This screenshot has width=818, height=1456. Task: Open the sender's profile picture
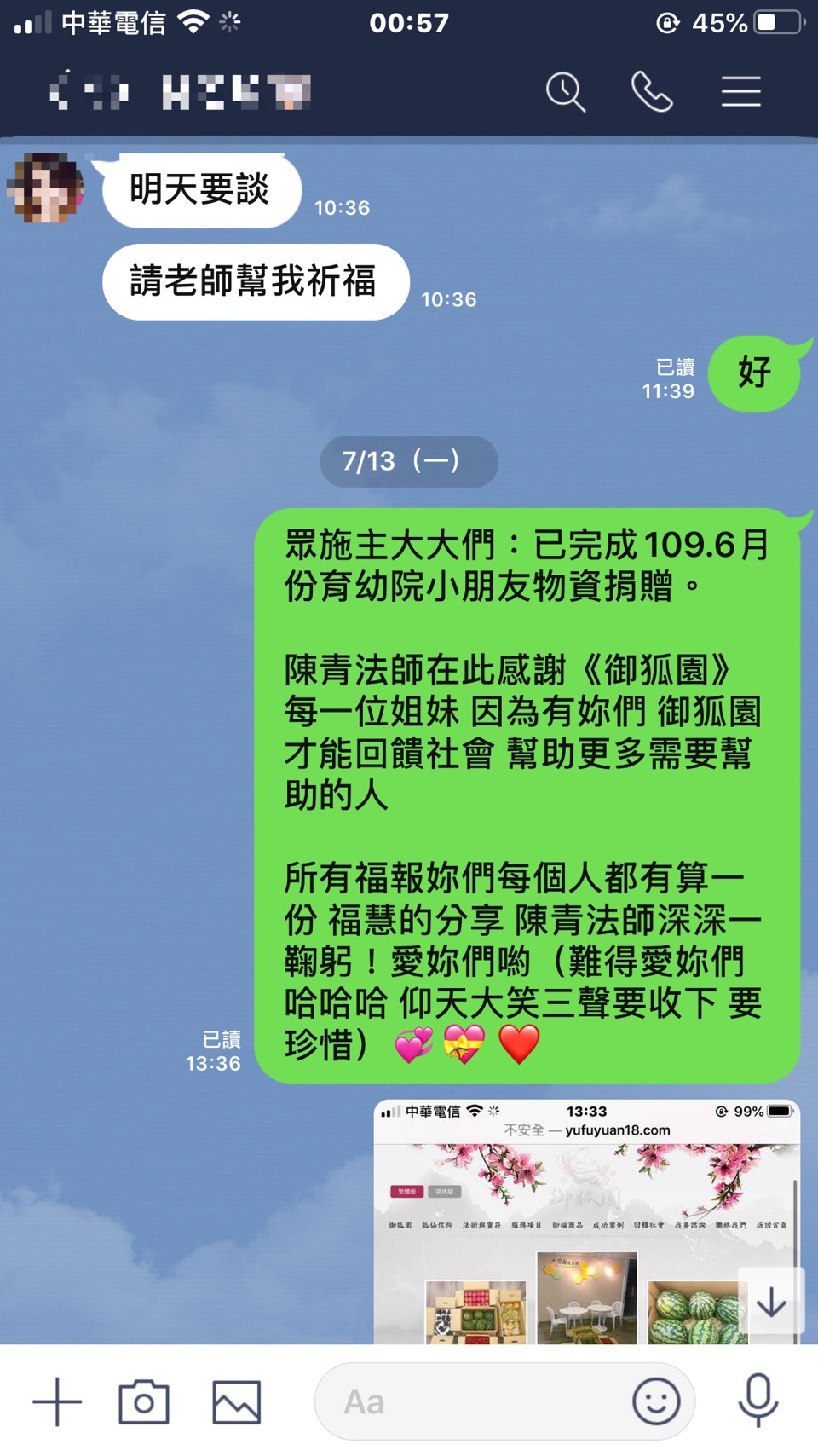[x=45, y=188]
